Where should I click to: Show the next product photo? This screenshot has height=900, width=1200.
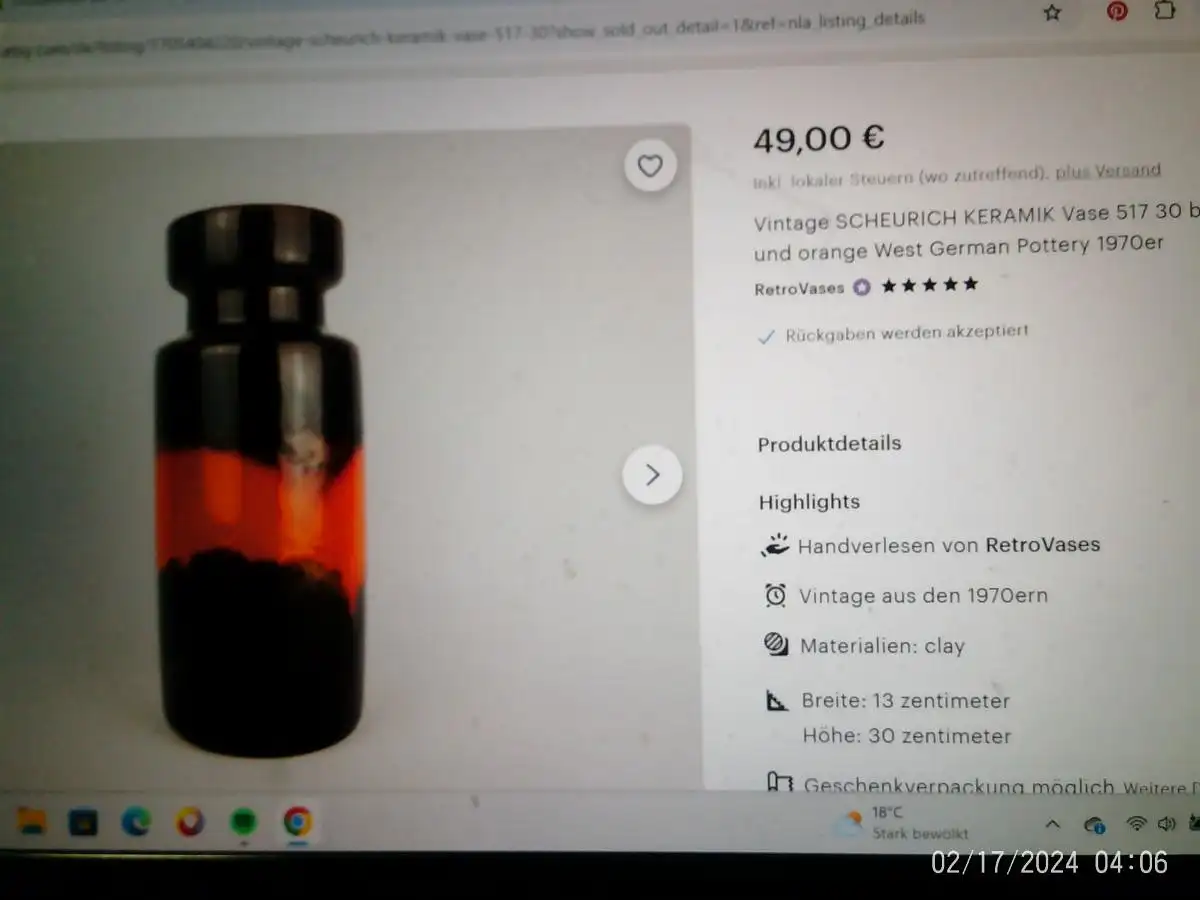pyautogui.click(x=652, y=475)
